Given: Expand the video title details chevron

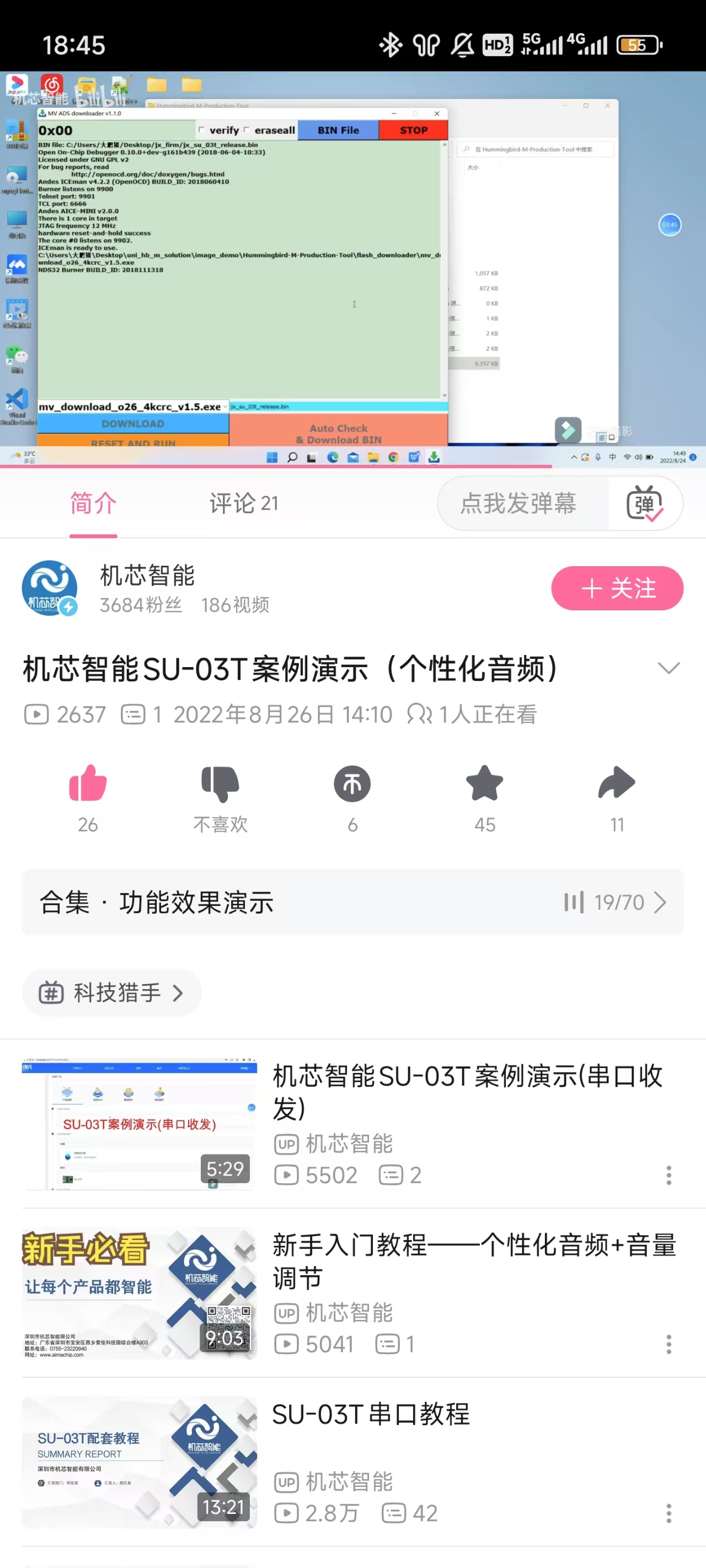Looking at the screenshot, I should tap(670, 668).
